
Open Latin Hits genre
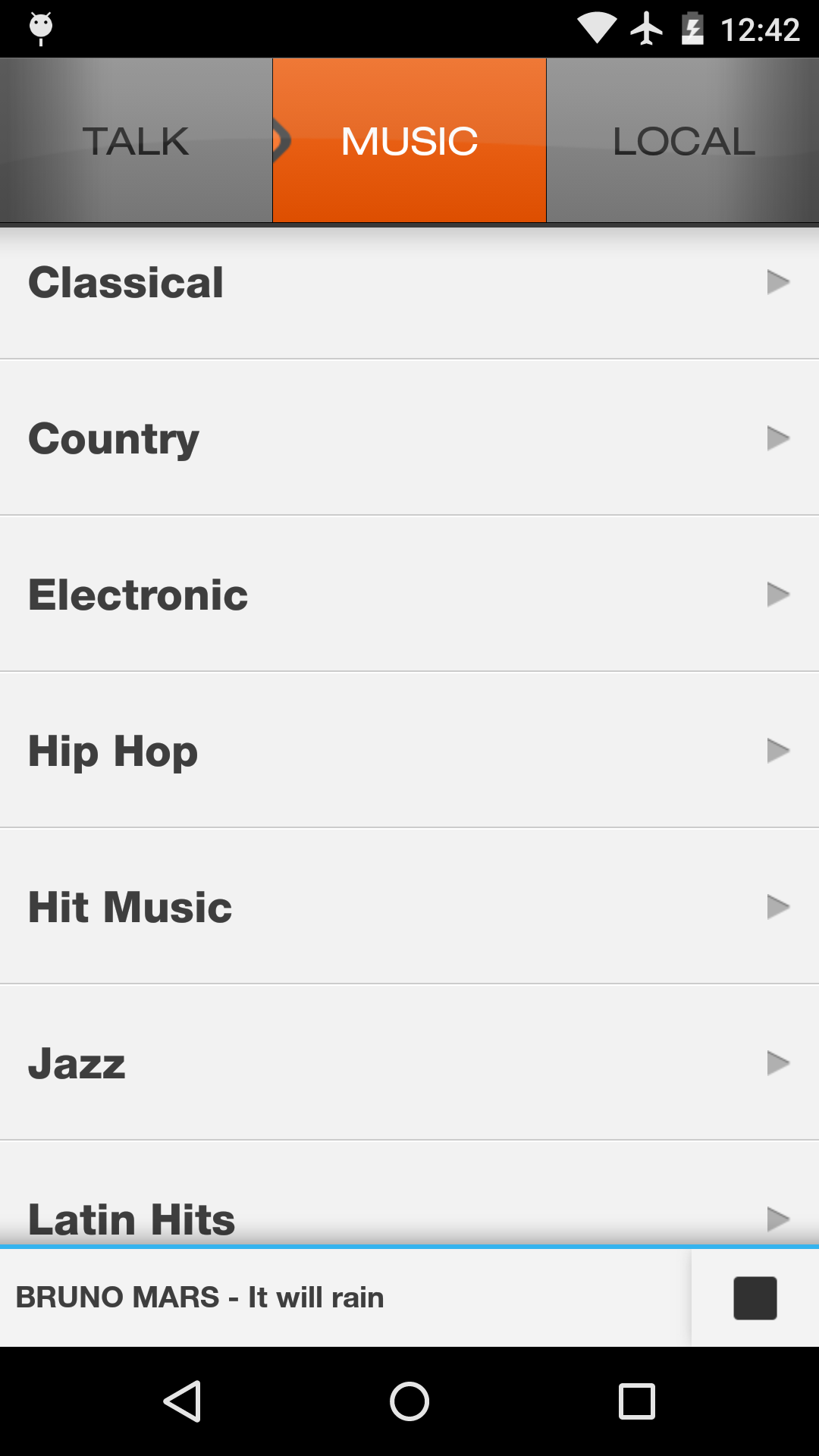click(409, 1193)
